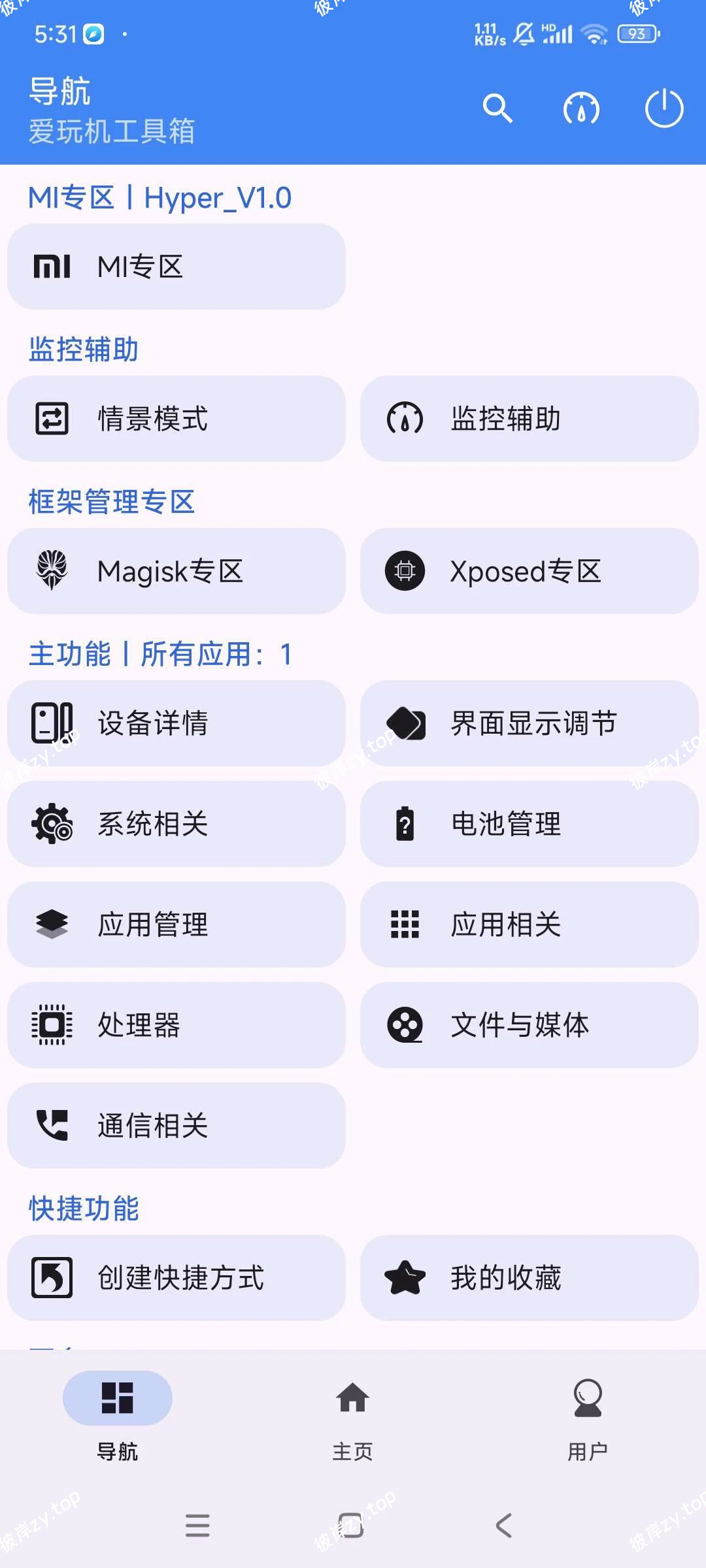Open 界面显示调节
Screen dimensions: 706x1568
529,723
